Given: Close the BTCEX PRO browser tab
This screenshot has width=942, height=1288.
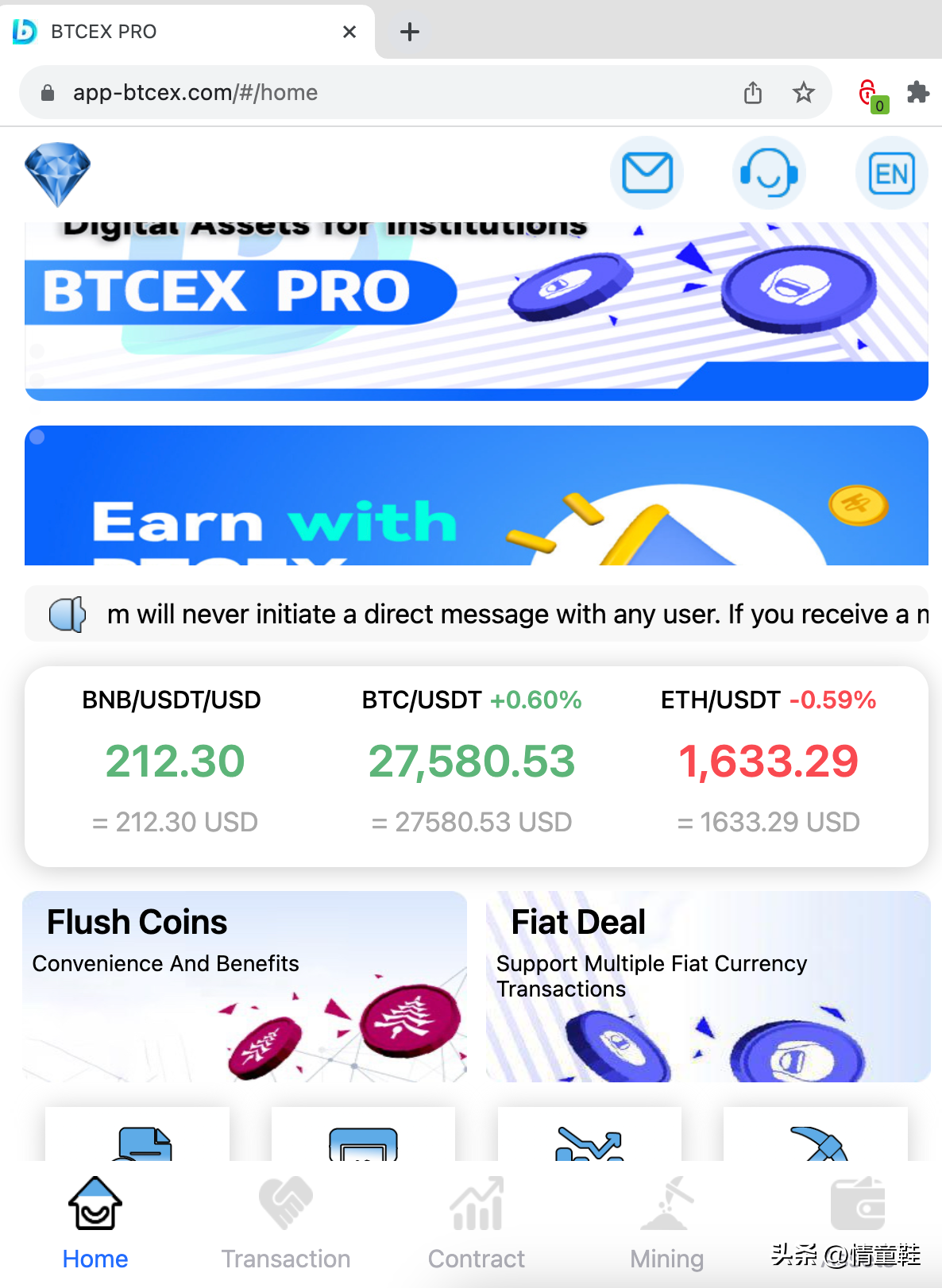Looking at the screenshot, I should tap(349, 32).
